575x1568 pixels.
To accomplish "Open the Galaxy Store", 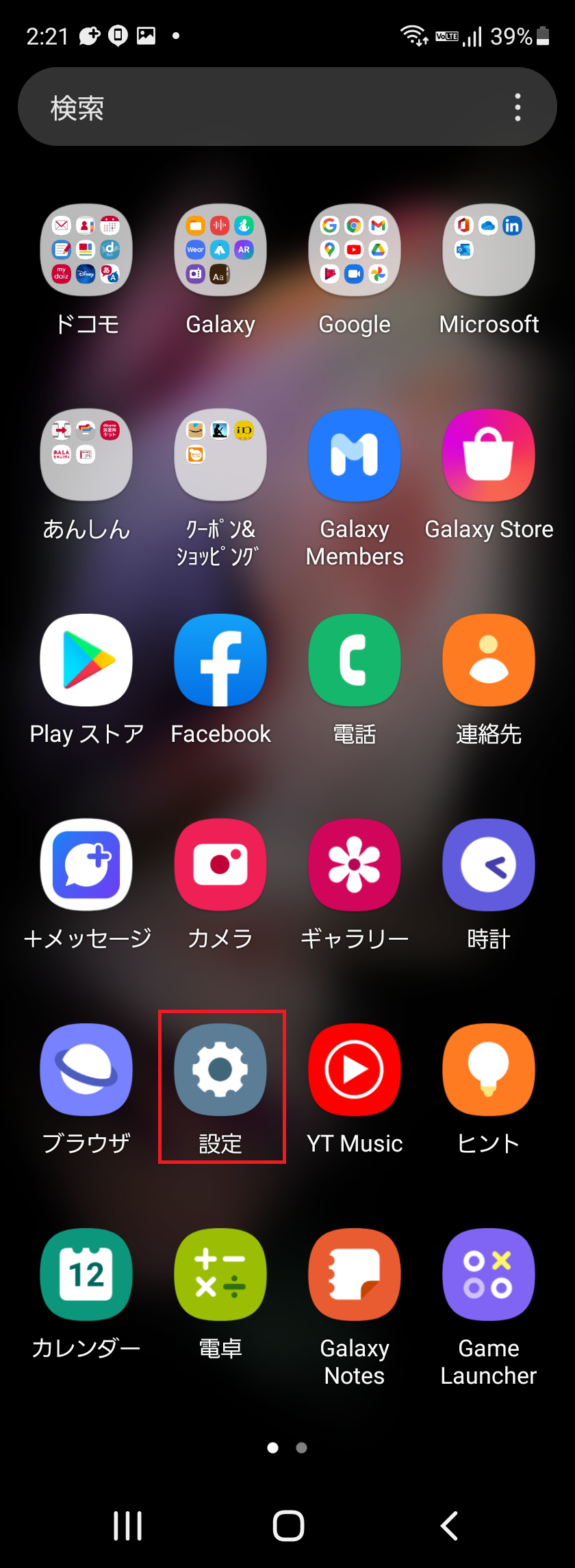I will tap(488, 456).
